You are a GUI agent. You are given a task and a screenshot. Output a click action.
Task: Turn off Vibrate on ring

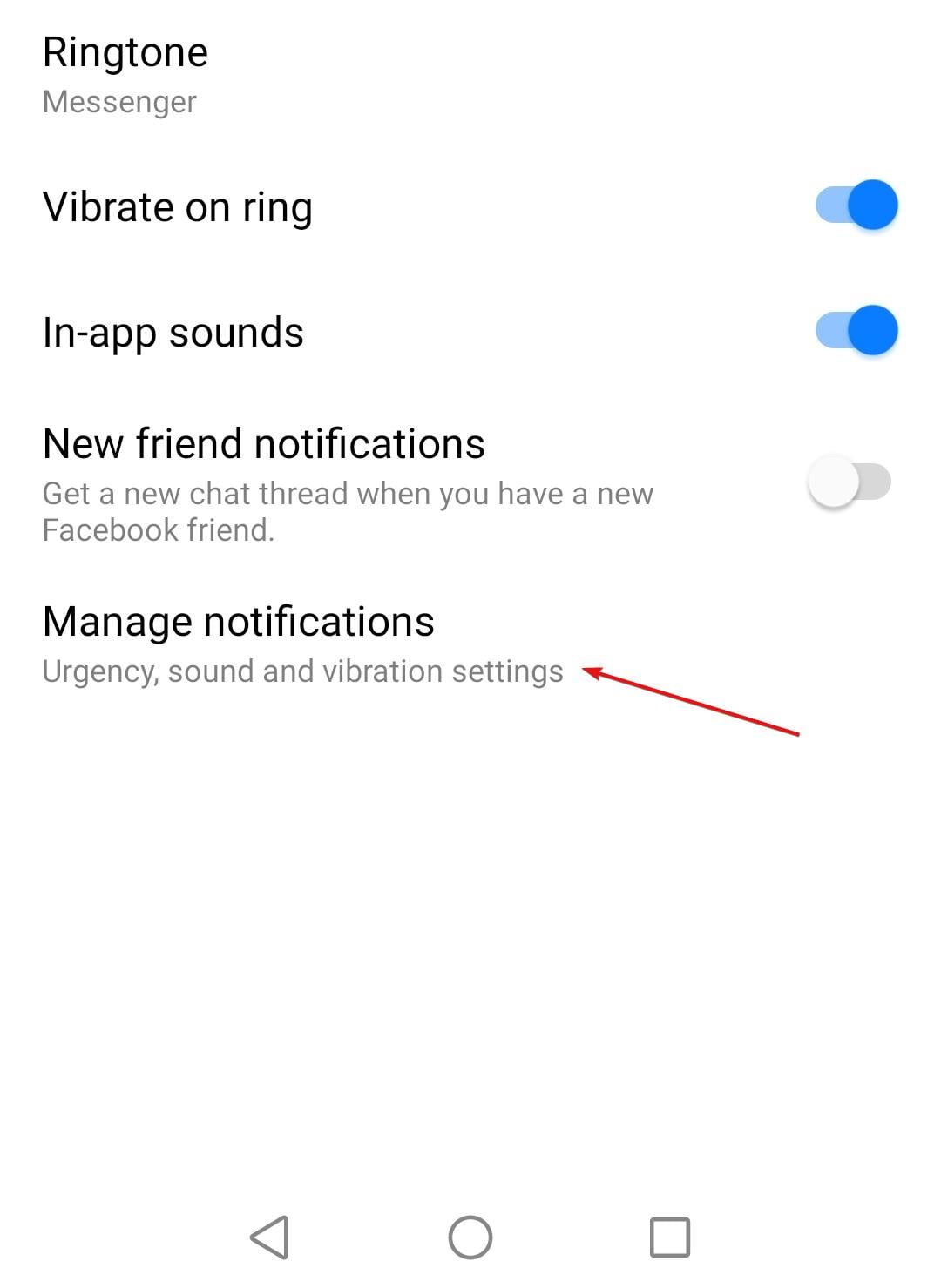pyautogui.click(x=856, y=206)
